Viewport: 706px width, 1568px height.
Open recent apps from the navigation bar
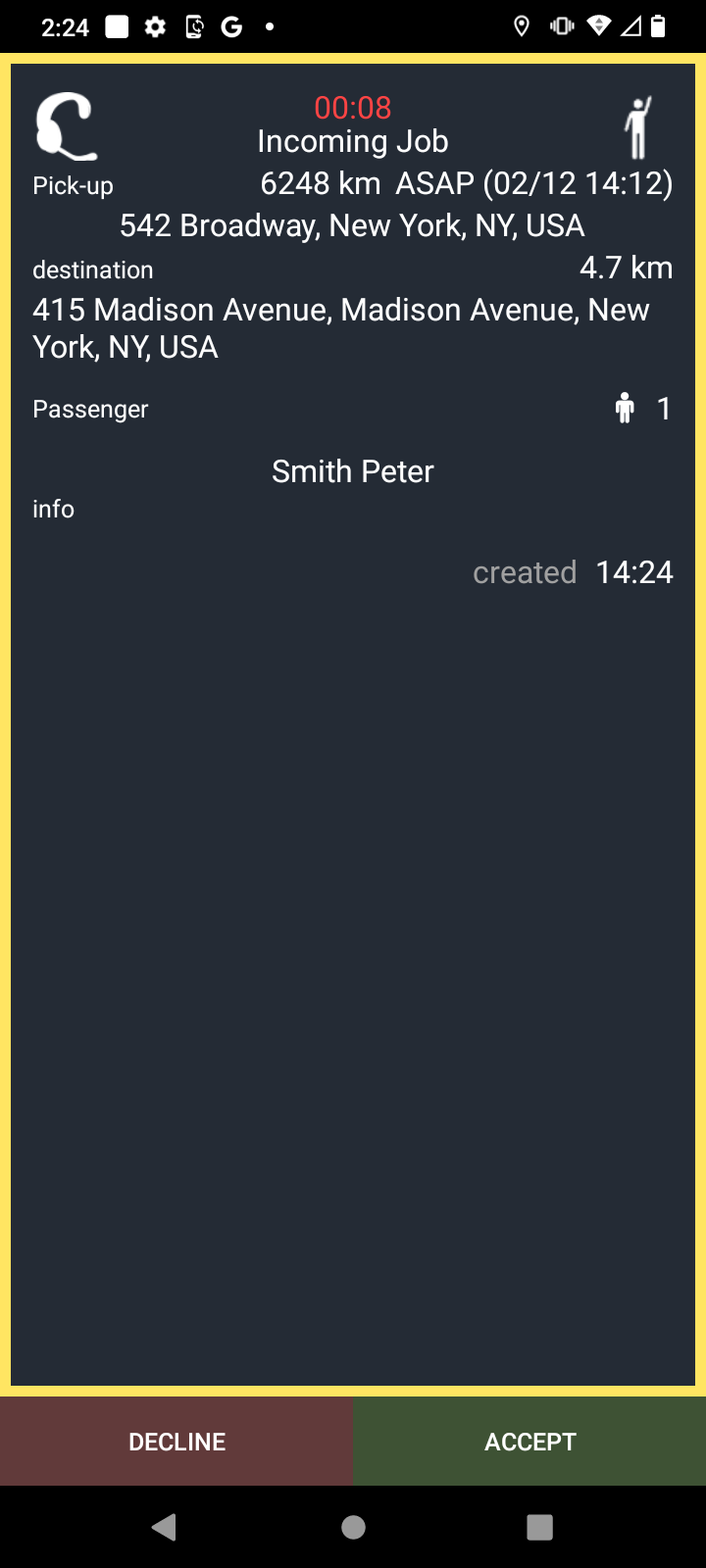click(540, 1527)
